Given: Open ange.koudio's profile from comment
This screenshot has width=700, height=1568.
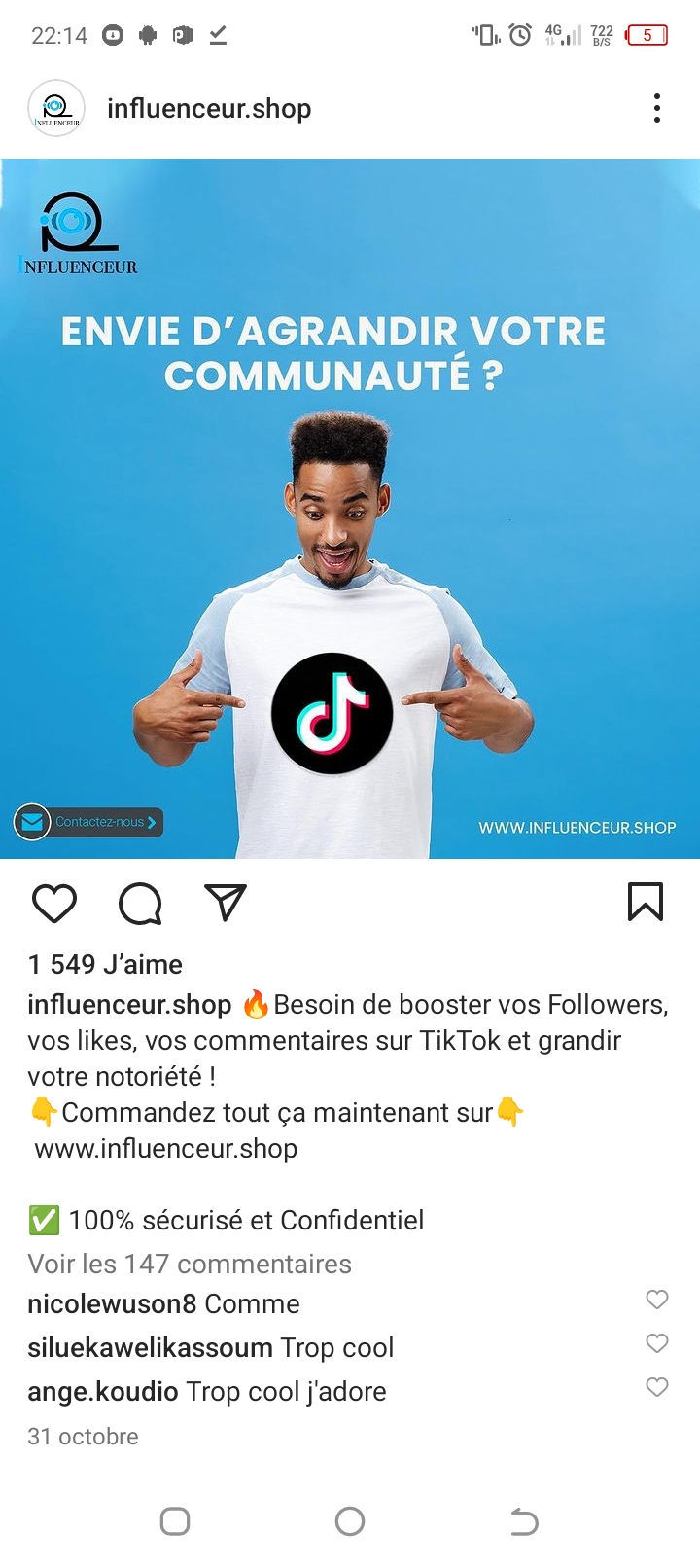Looking at the screenshot, I should pyautogui.click(x=103, y=1391).
